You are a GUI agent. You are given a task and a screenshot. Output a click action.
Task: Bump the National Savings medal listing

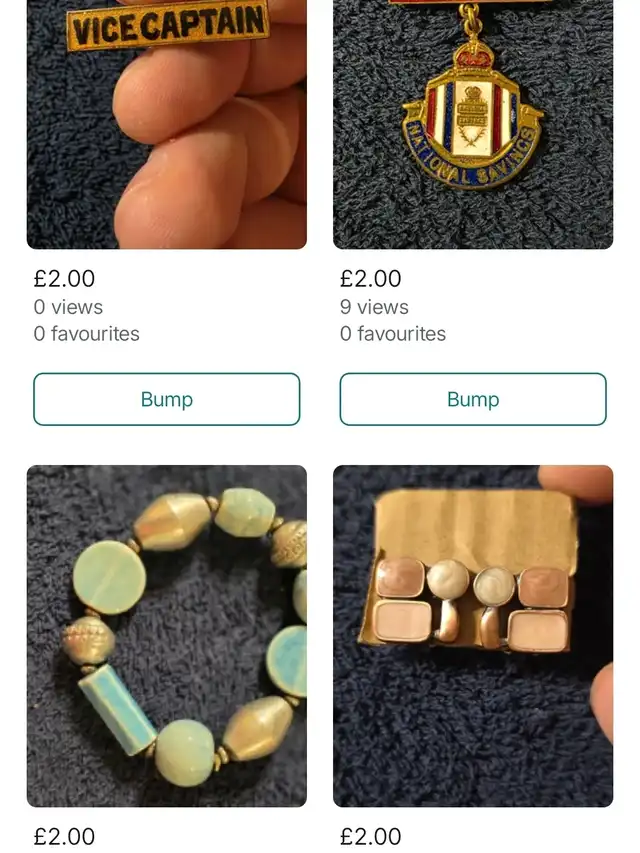(x=472, y=399)
